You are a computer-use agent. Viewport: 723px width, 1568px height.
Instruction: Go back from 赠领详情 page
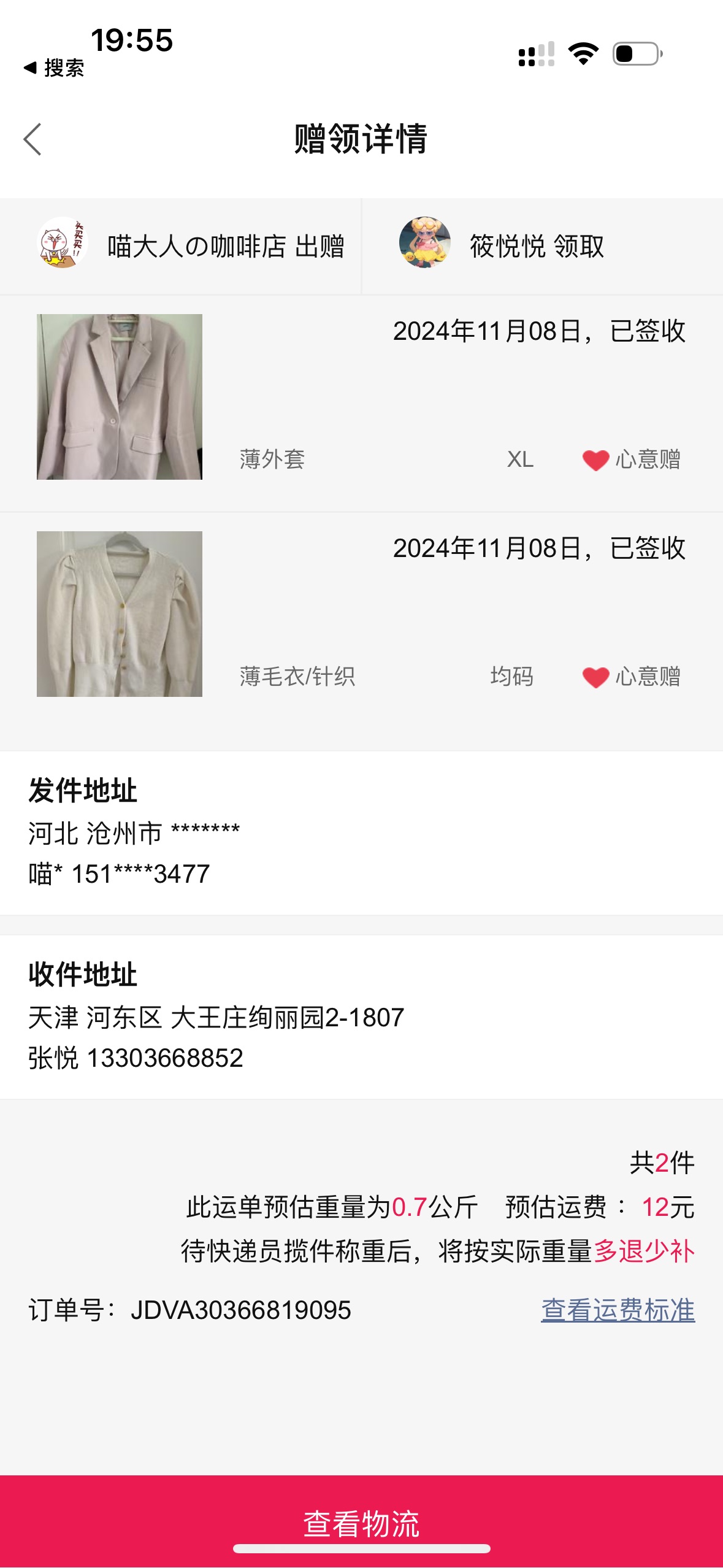pyautogui.click(x=33, y=139)
